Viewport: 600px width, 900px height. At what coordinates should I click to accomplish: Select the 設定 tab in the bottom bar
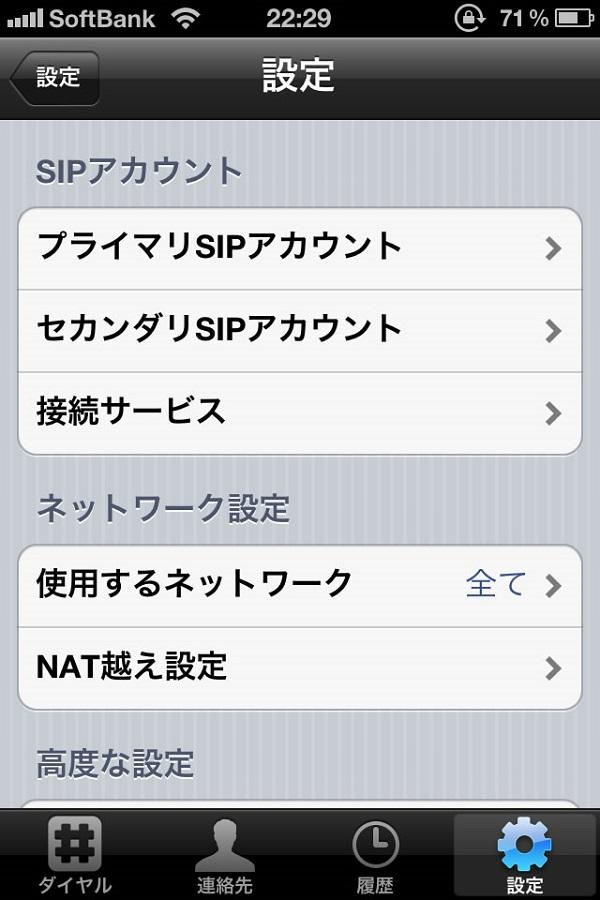pyautogui.click(x=525, y=855)
